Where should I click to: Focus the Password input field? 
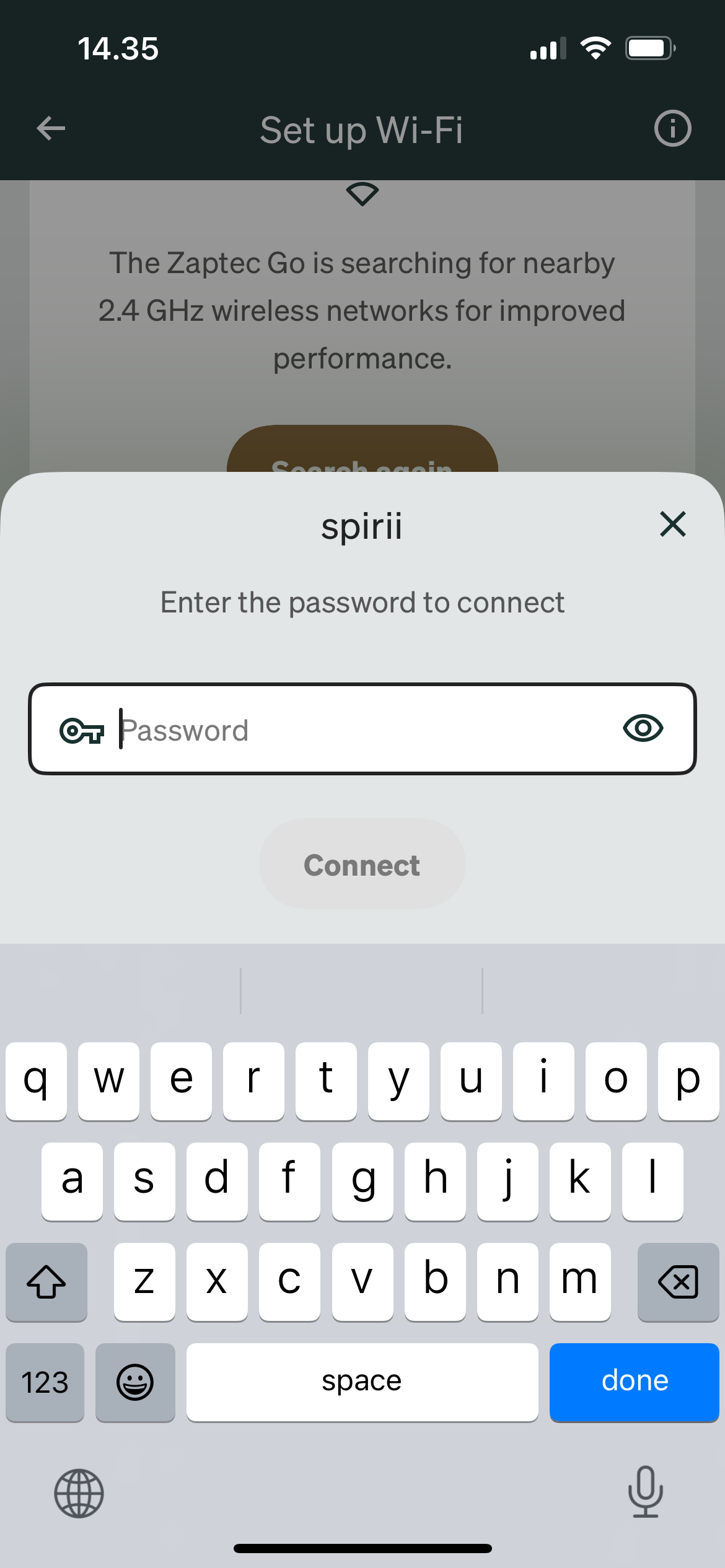pos(366,730)
